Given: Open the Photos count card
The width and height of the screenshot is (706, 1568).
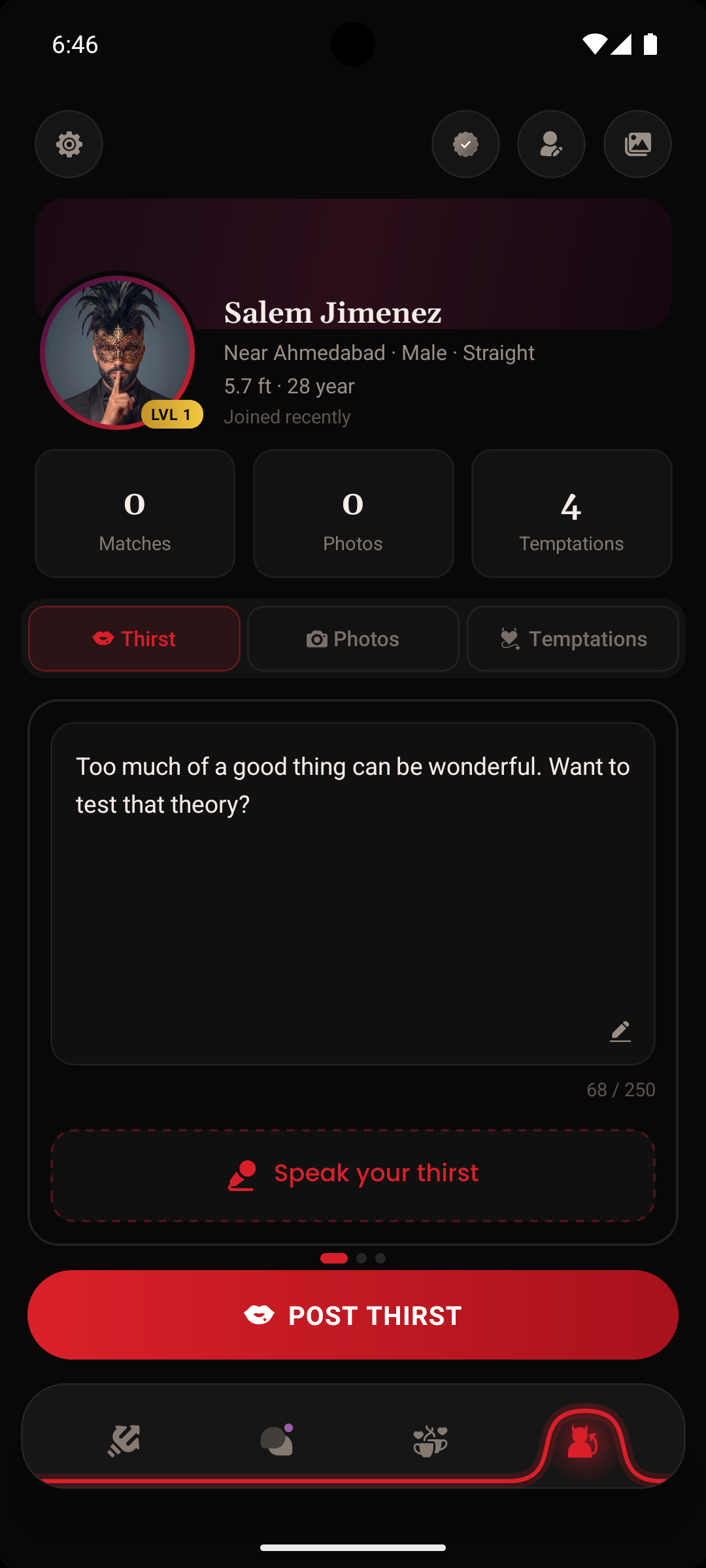Looking at the screenshot, I should pos(353,514).
